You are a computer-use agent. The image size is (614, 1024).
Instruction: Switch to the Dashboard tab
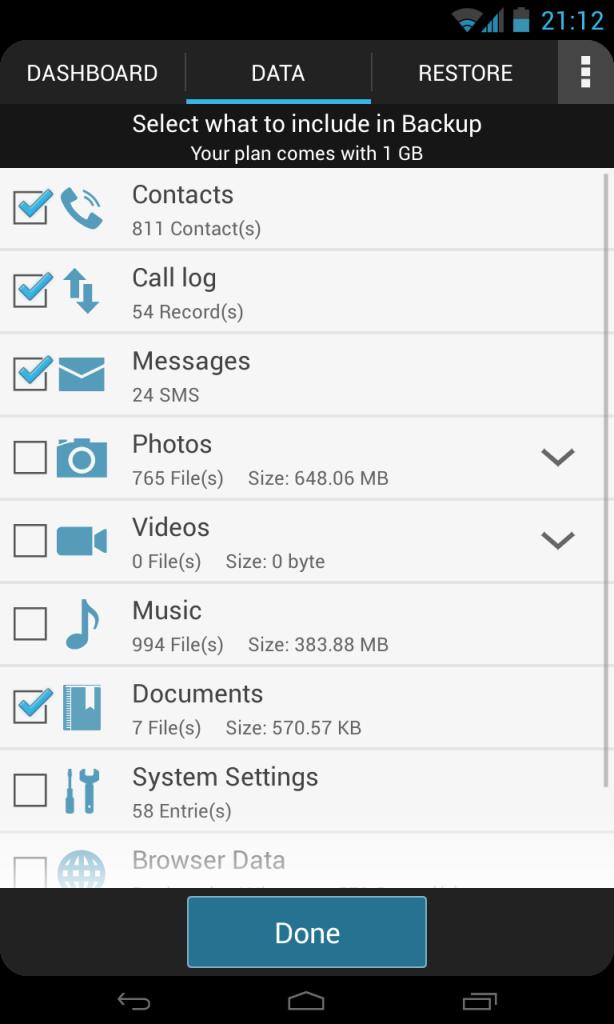pyautogui.click(x=92, y=73)
